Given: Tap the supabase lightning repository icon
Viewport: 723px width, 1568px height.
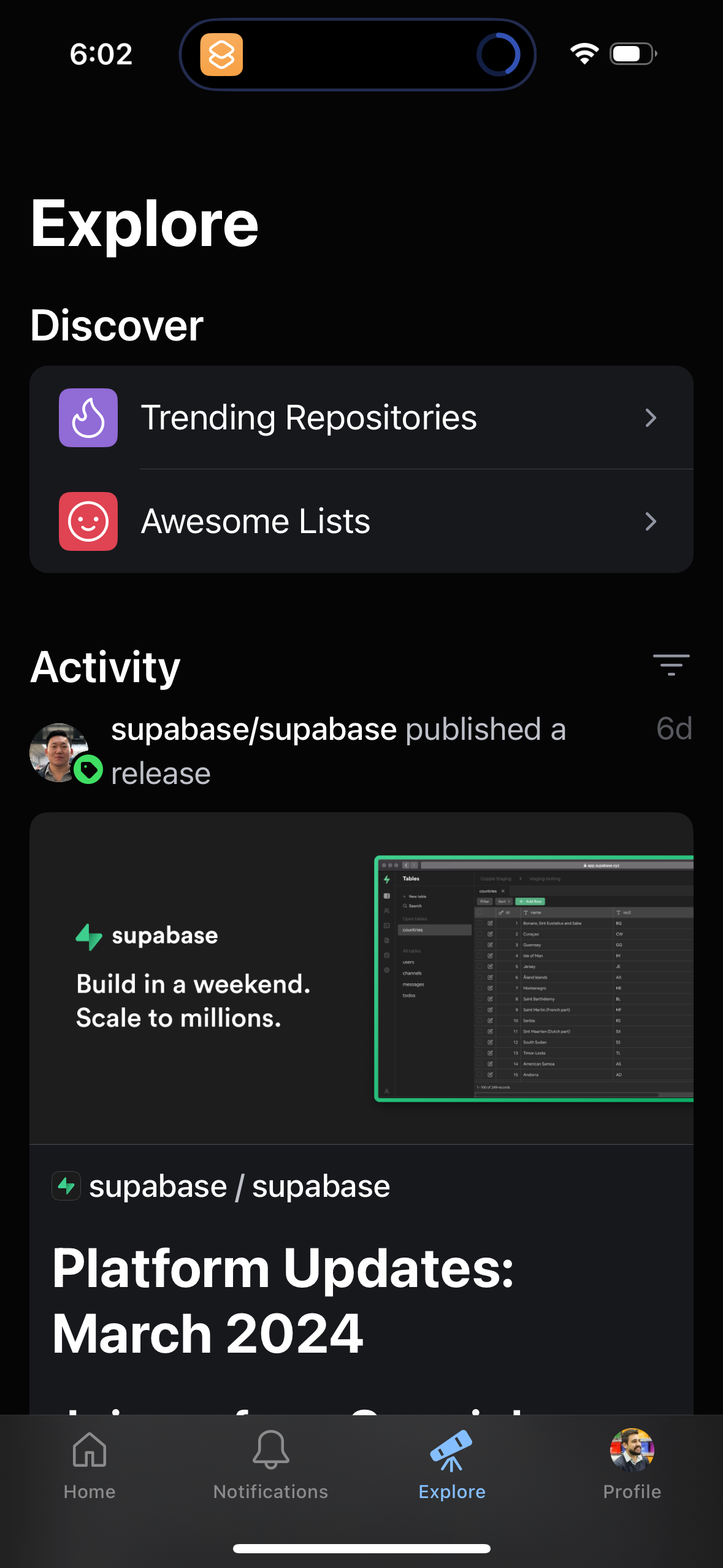Looking at the screenshot, I should tap(66, 1185).
